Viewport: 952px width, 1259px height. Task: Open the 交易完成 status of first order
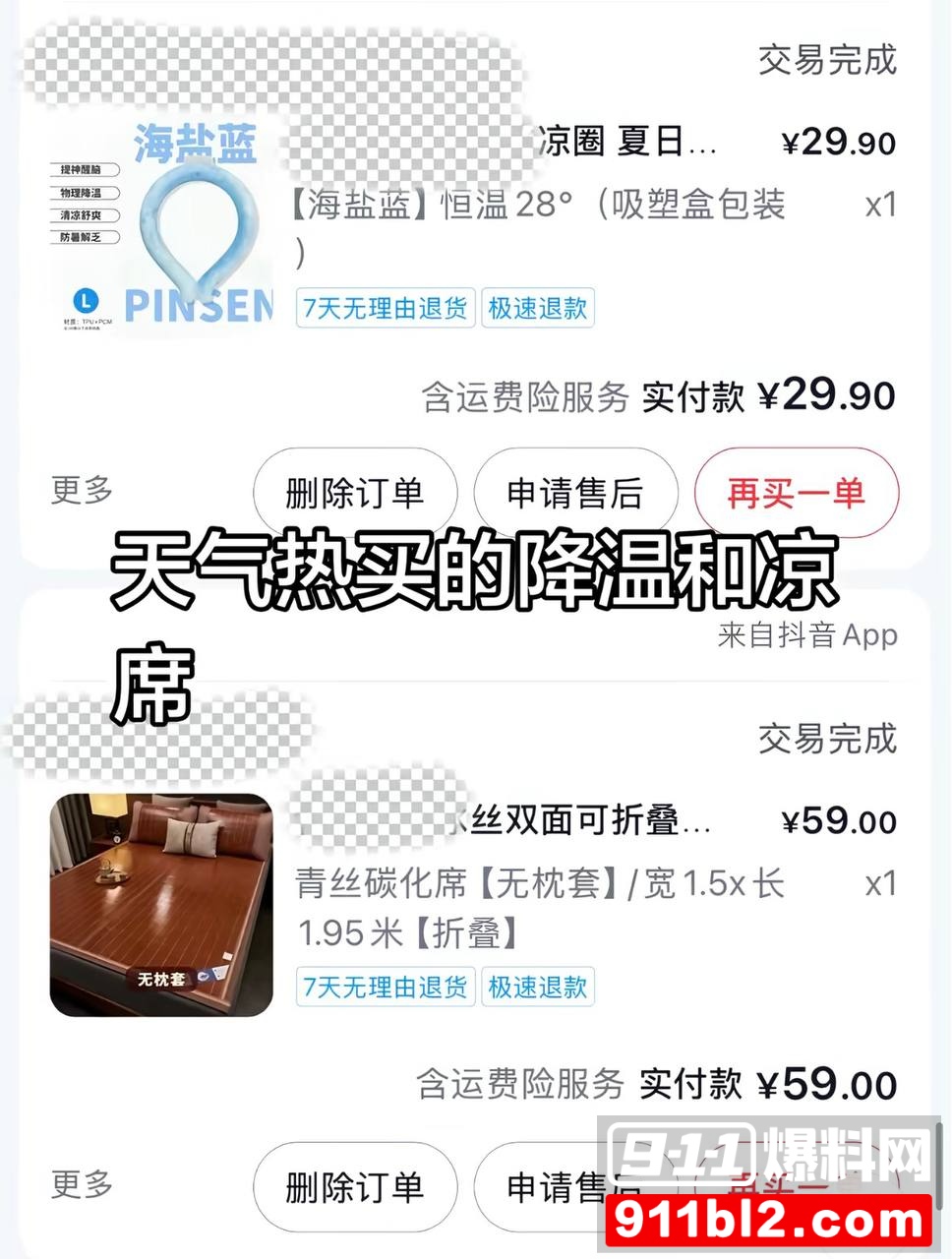pyautogui.click(x=827, y=61)
